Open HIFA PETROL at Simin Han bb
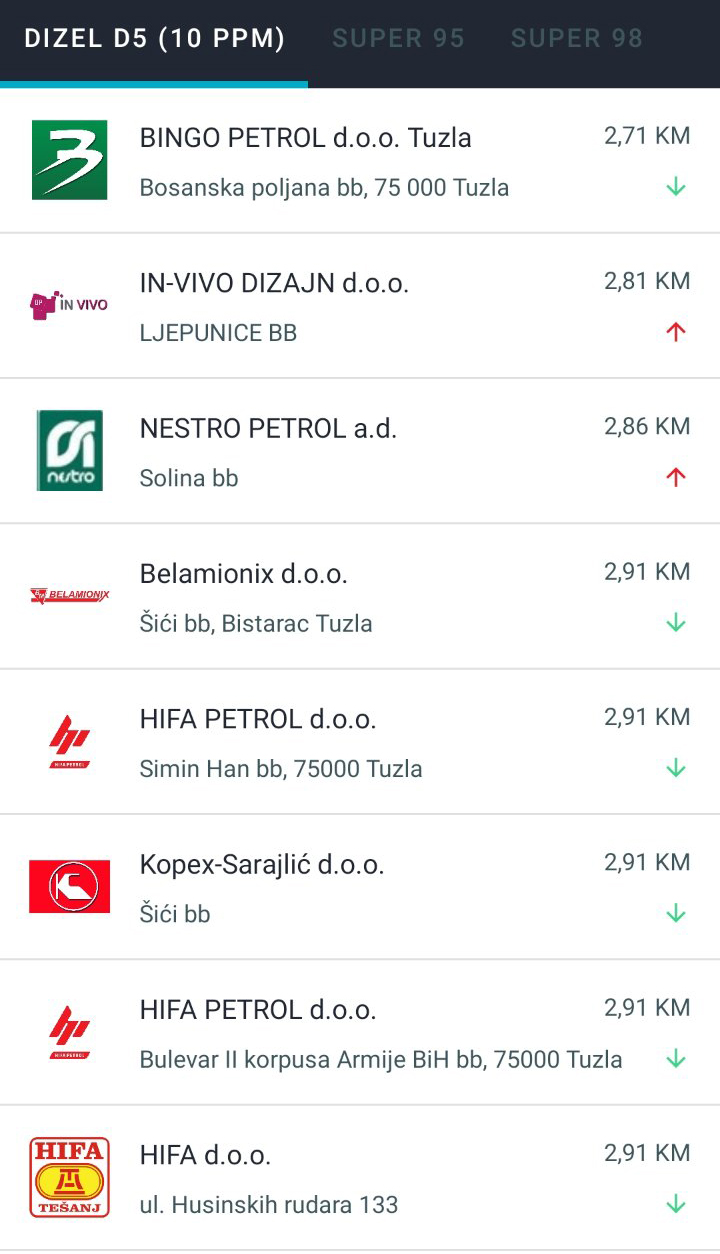This screenshot has width=720, height=1254. (360, 742)
